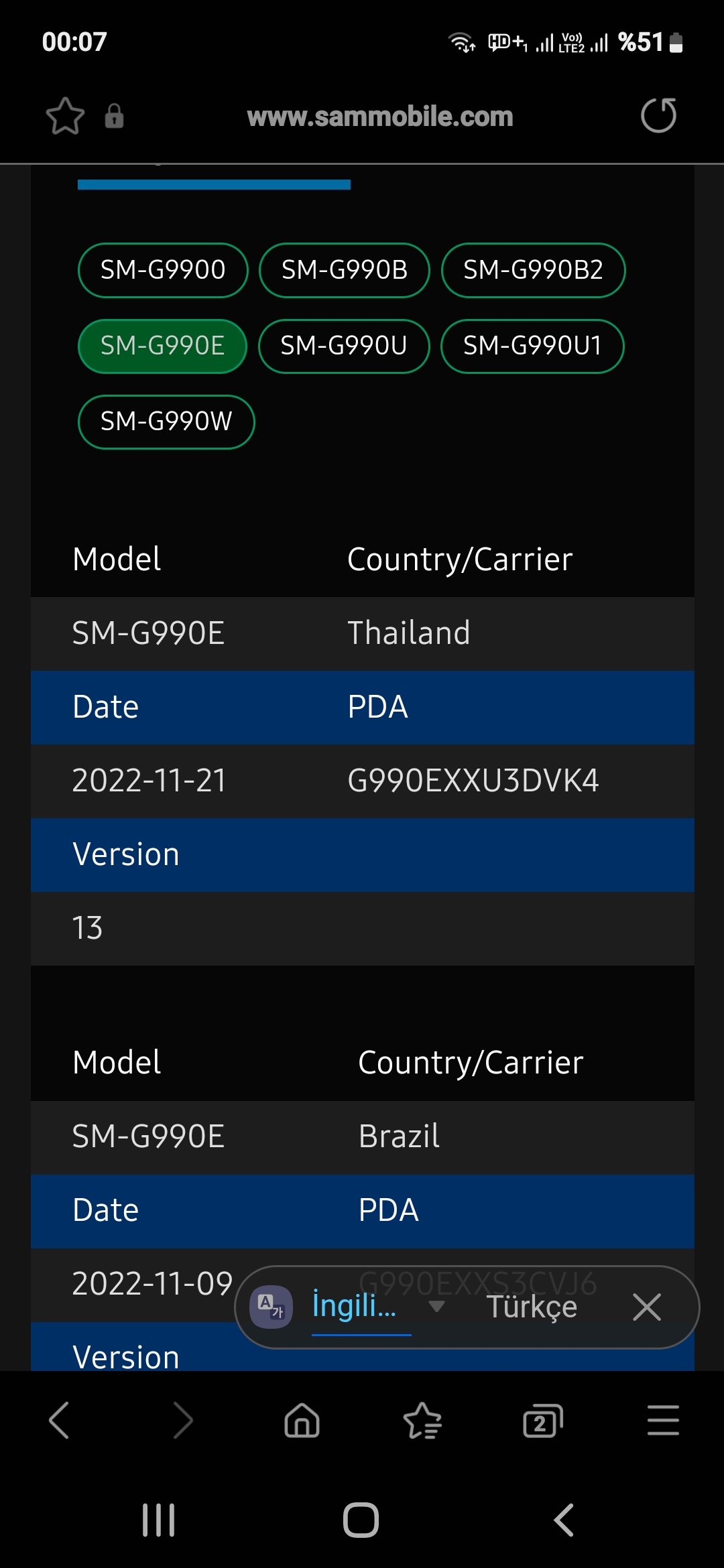Choose Türkçe as the translation target

(532, 1307)
